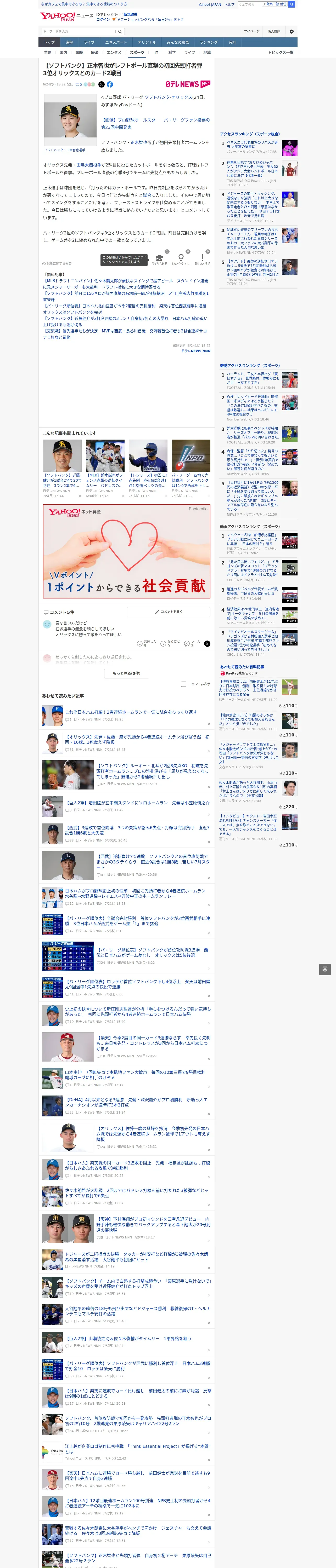Open article about 日本ハム2者連続ホームラン
Viewport: 336px width, 1568px height.
(x=131, y=712)
